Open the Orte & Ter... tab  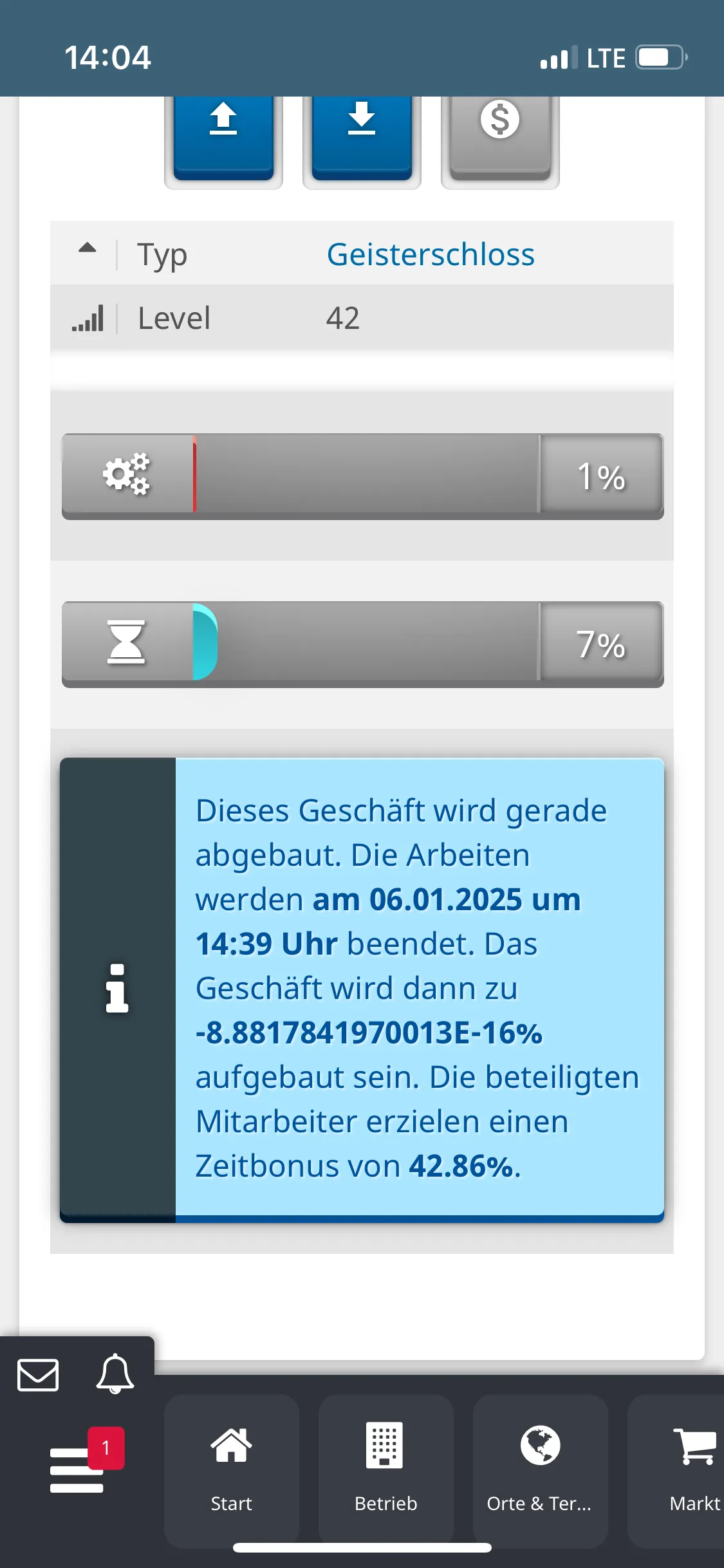pos(540,1470)
